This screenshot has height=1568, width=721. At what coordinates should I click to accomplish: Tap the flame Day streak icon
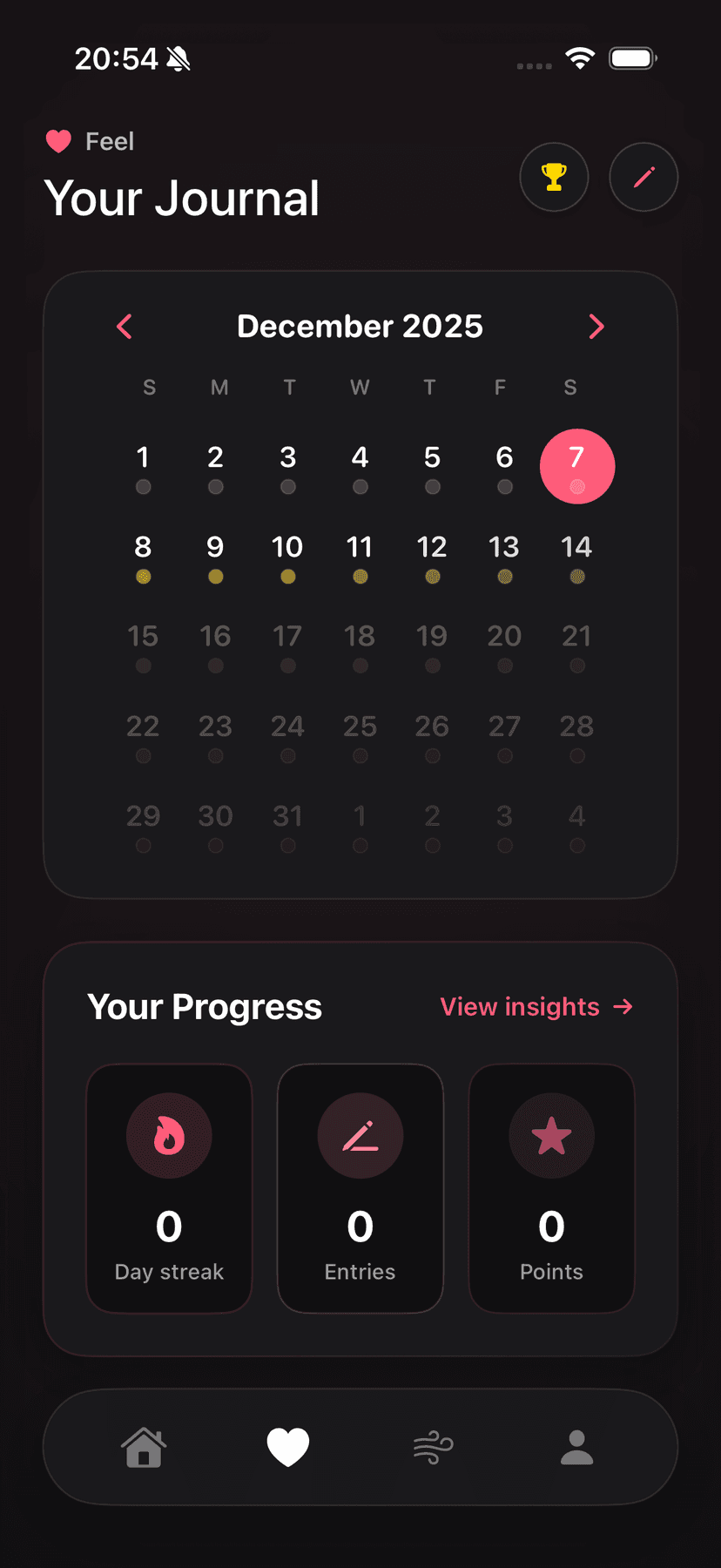click(x=169, y=1135)
